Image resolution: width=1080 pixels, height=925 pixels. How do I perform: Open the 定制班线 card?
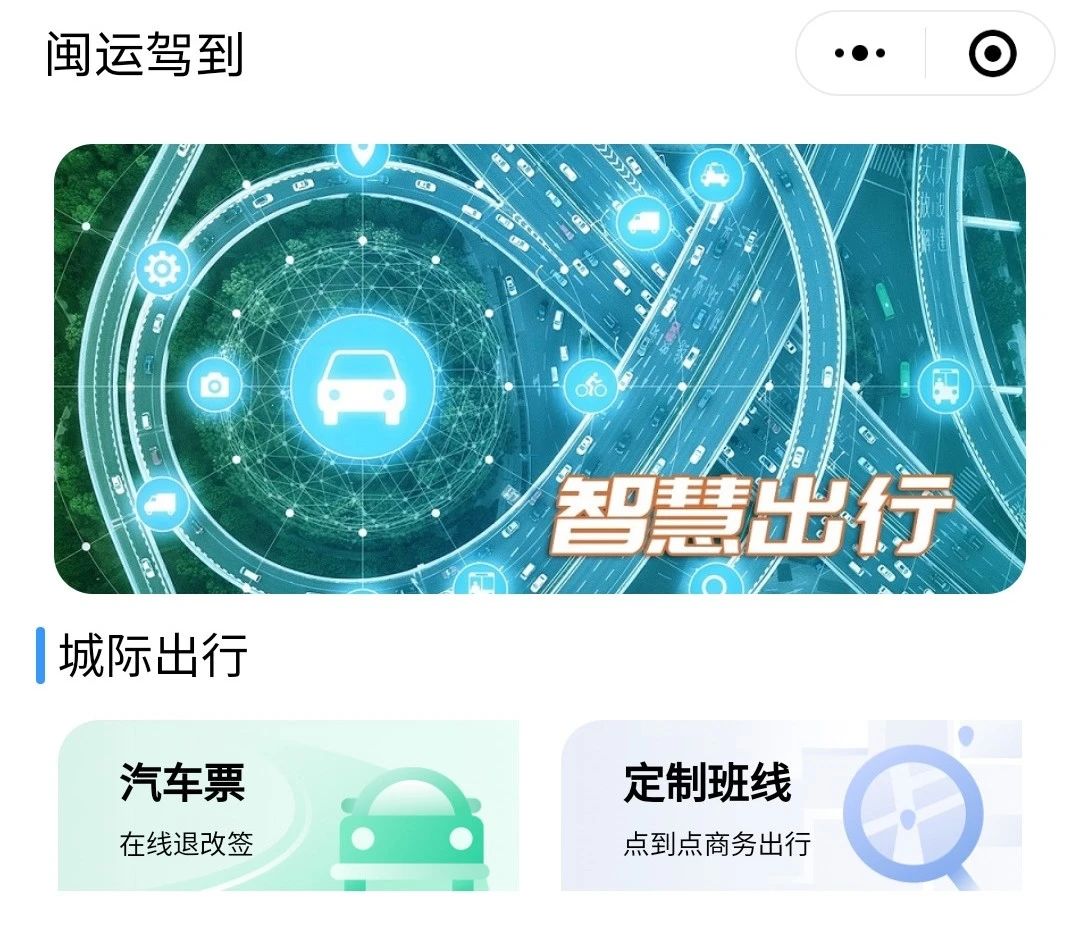point(791,805)
